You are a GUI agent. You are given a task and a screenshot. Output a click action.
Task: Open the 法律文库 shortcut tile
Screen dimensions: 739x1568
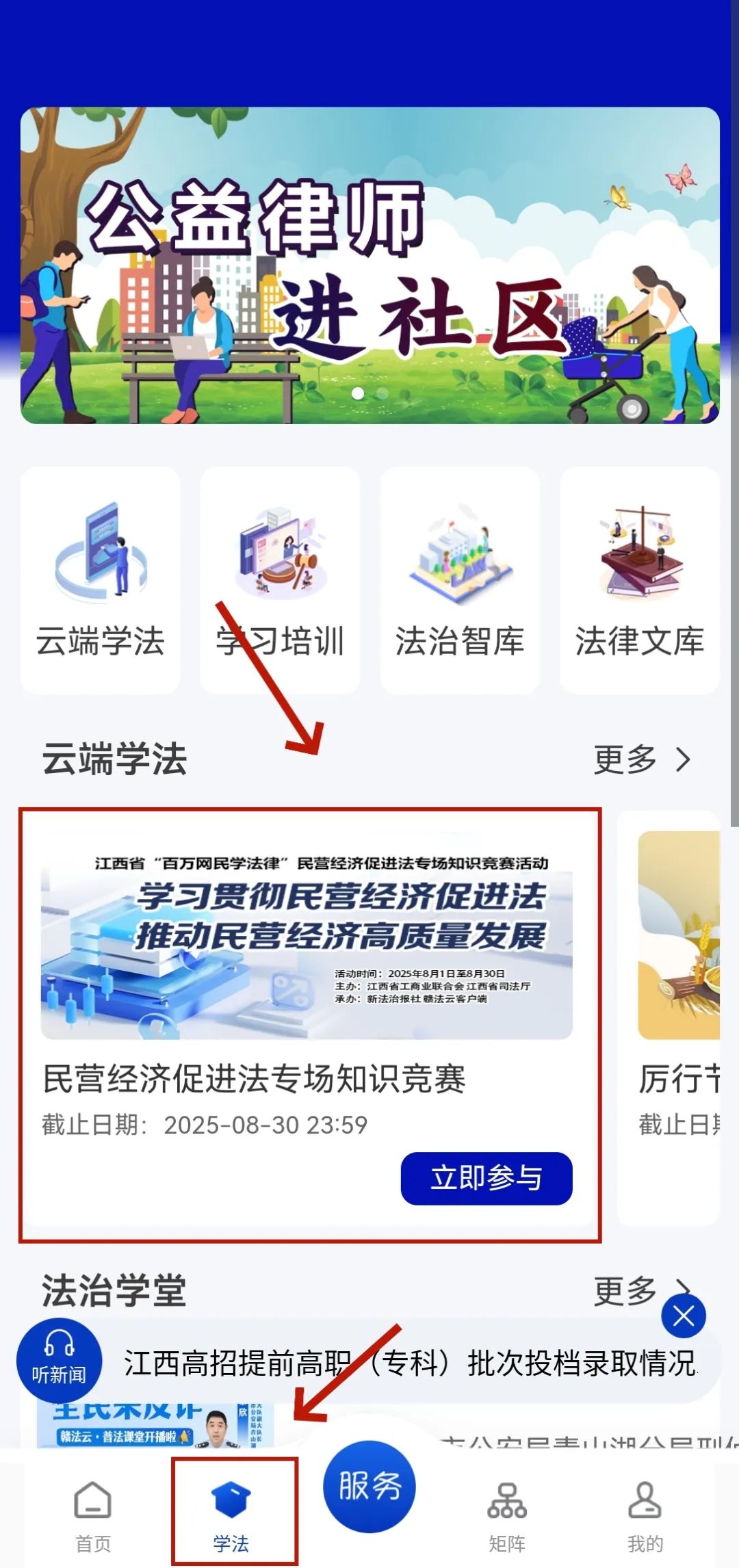(640, 580)
